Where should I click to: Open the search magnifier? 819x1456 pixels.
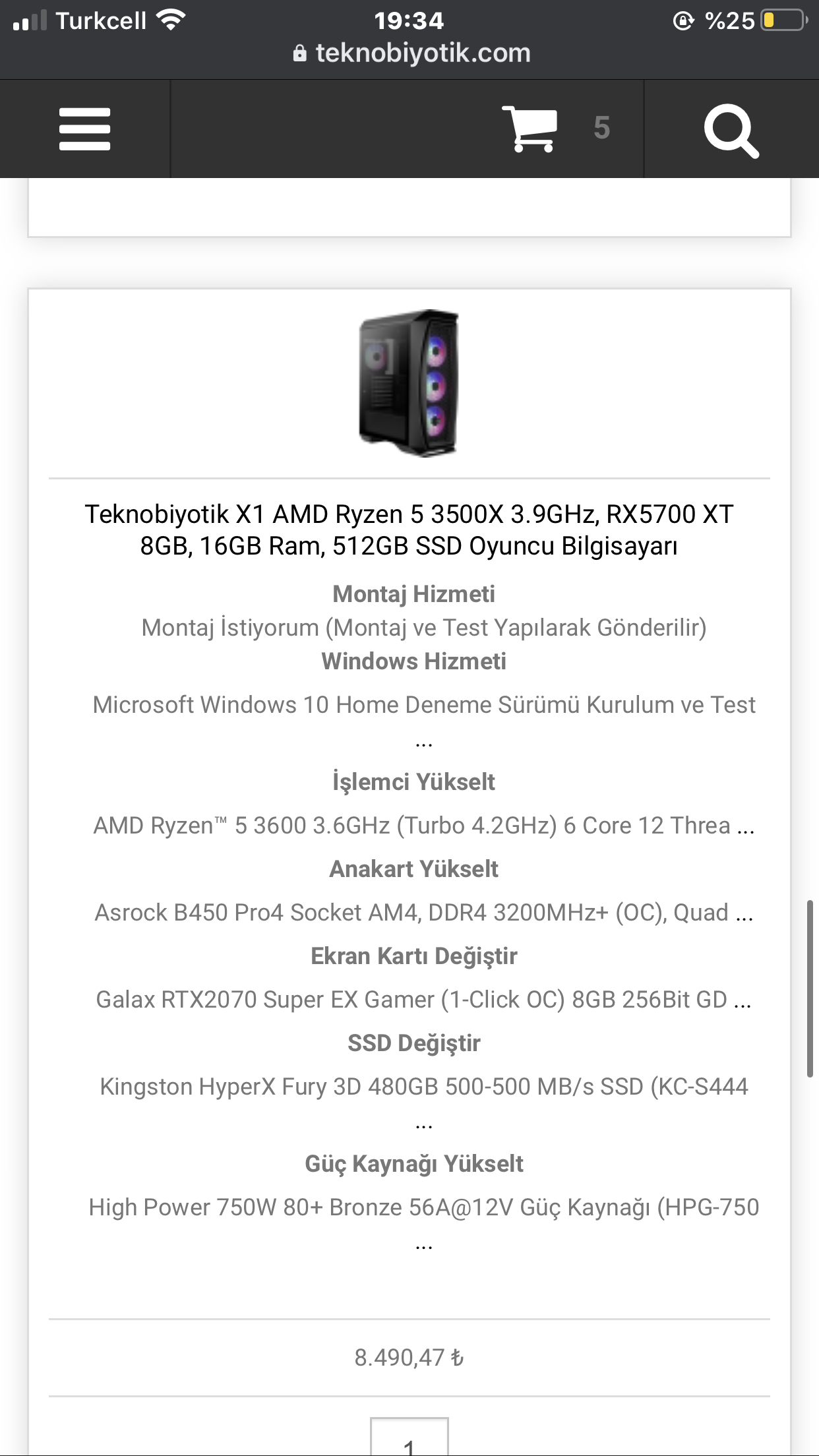click(x=731, y=130)
